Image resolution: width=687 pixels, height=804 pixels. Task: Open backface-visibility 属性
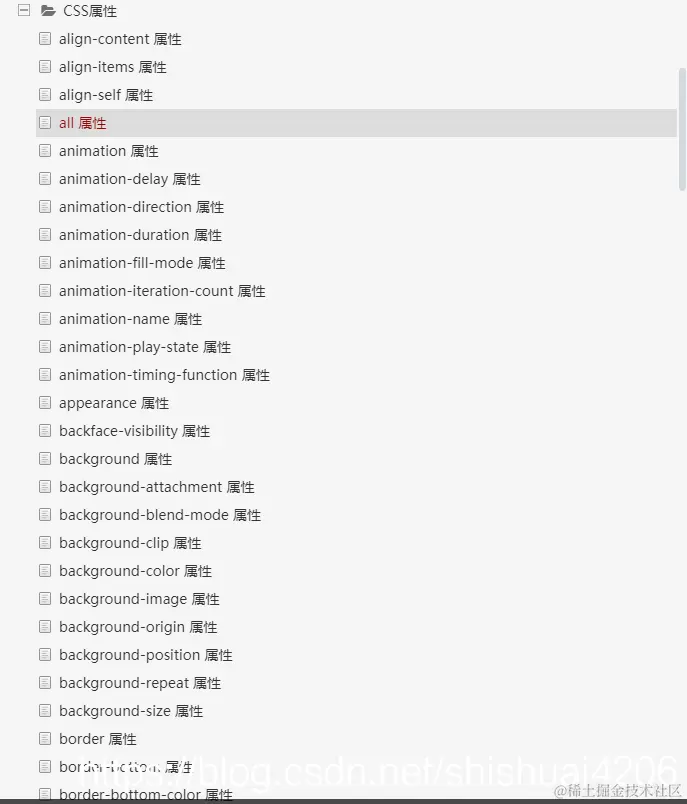point(134,431)
